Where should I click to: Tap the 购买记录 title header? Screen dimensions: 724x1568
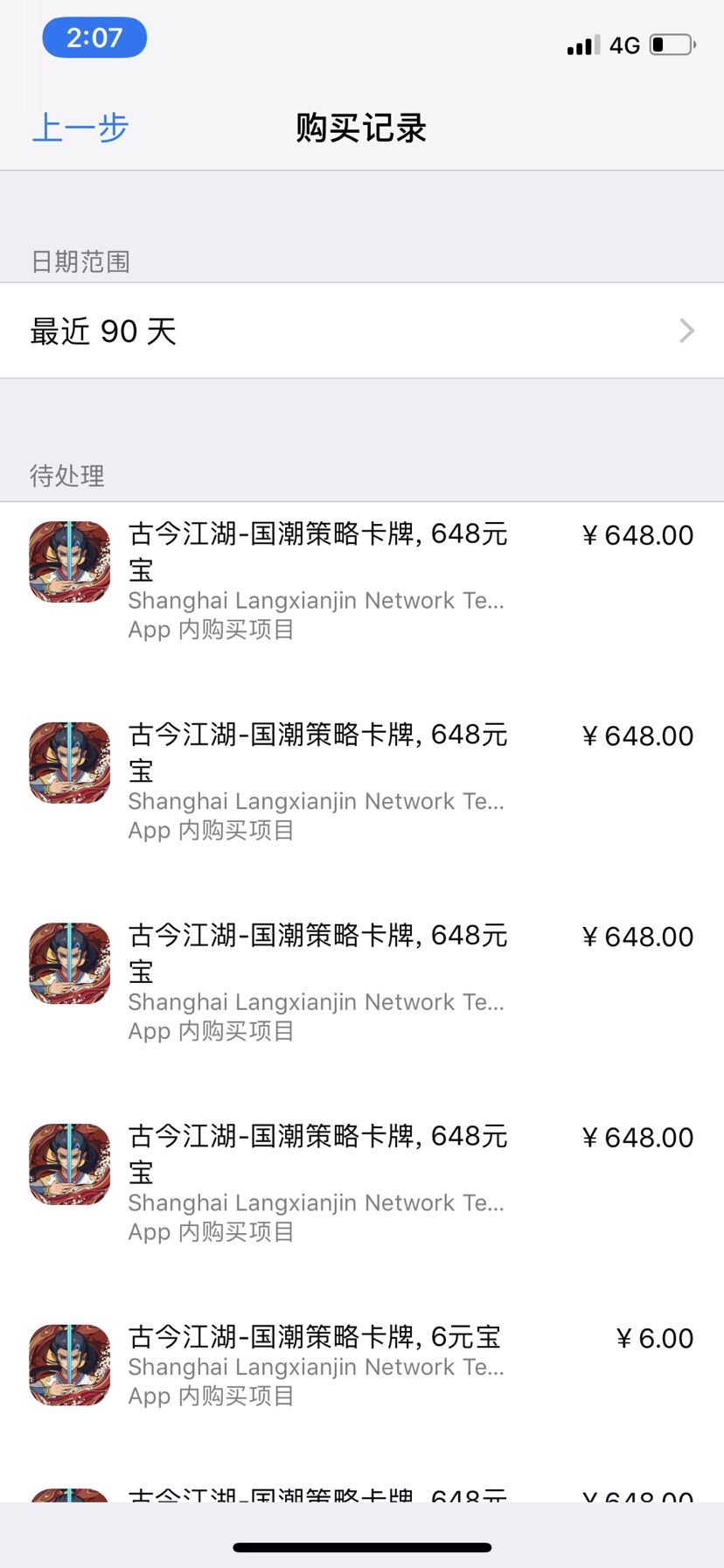click(x=361, y=127)
